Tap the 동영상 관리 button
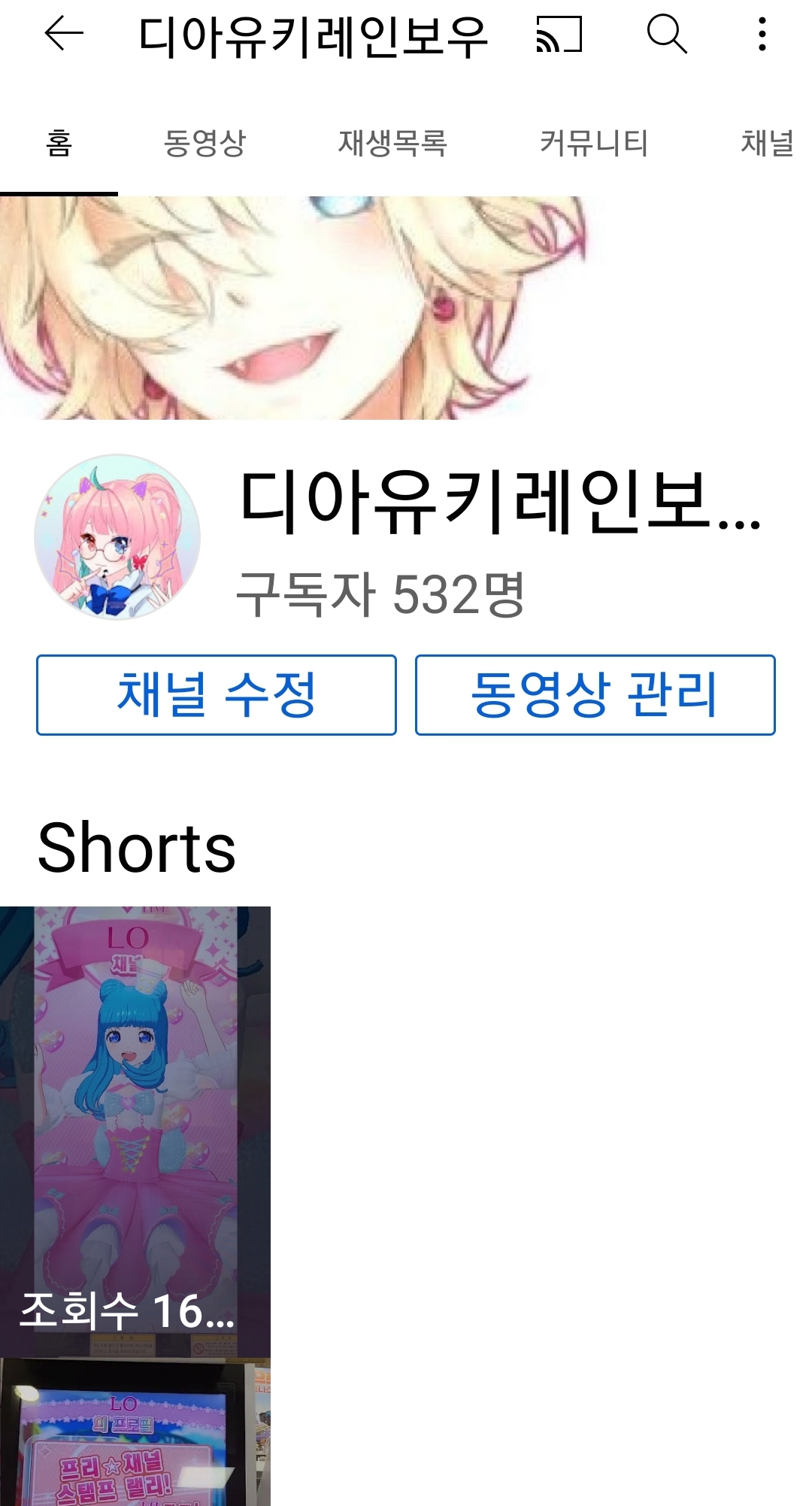This screenshot has width=812, height=1506. coord(595,694)
